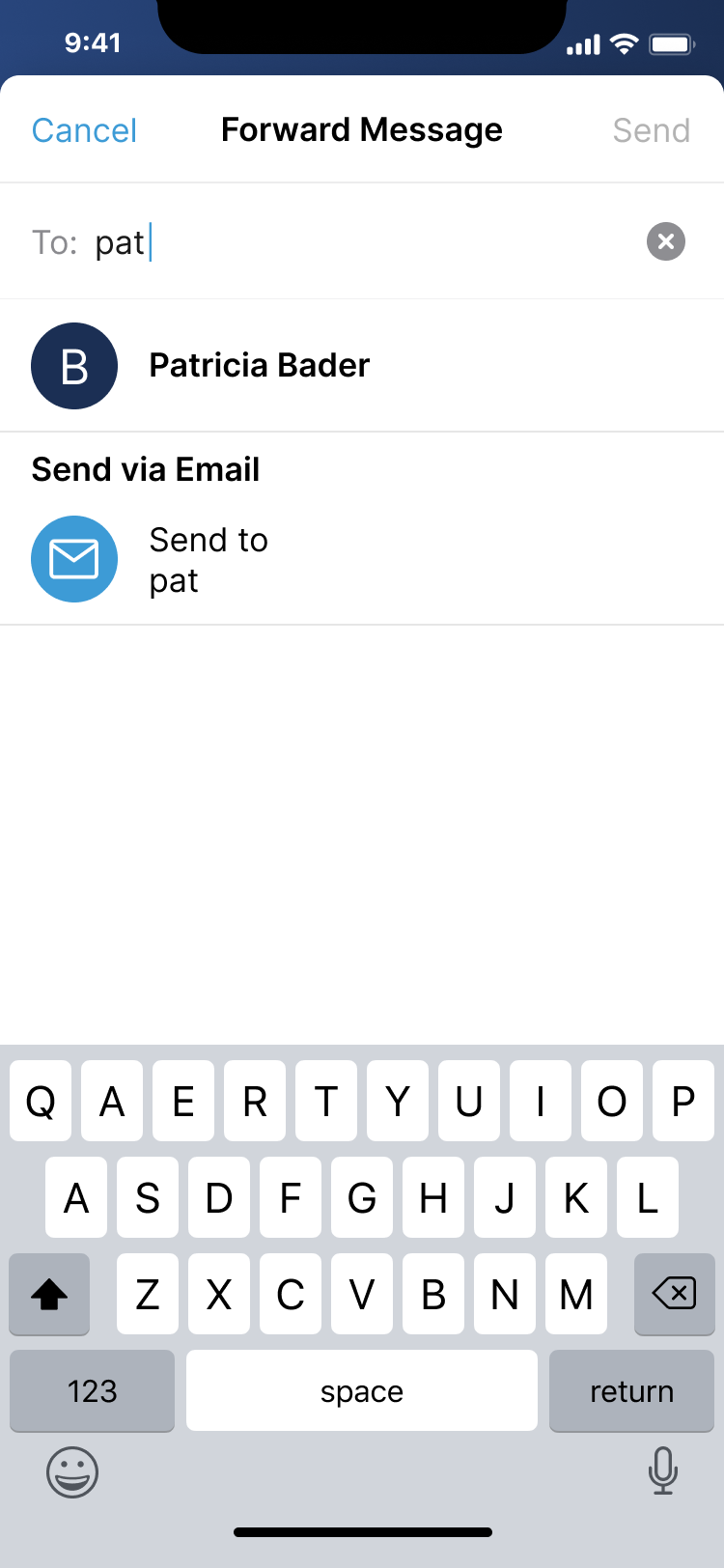Hit the keyboard backspace key

[674, 1294]
